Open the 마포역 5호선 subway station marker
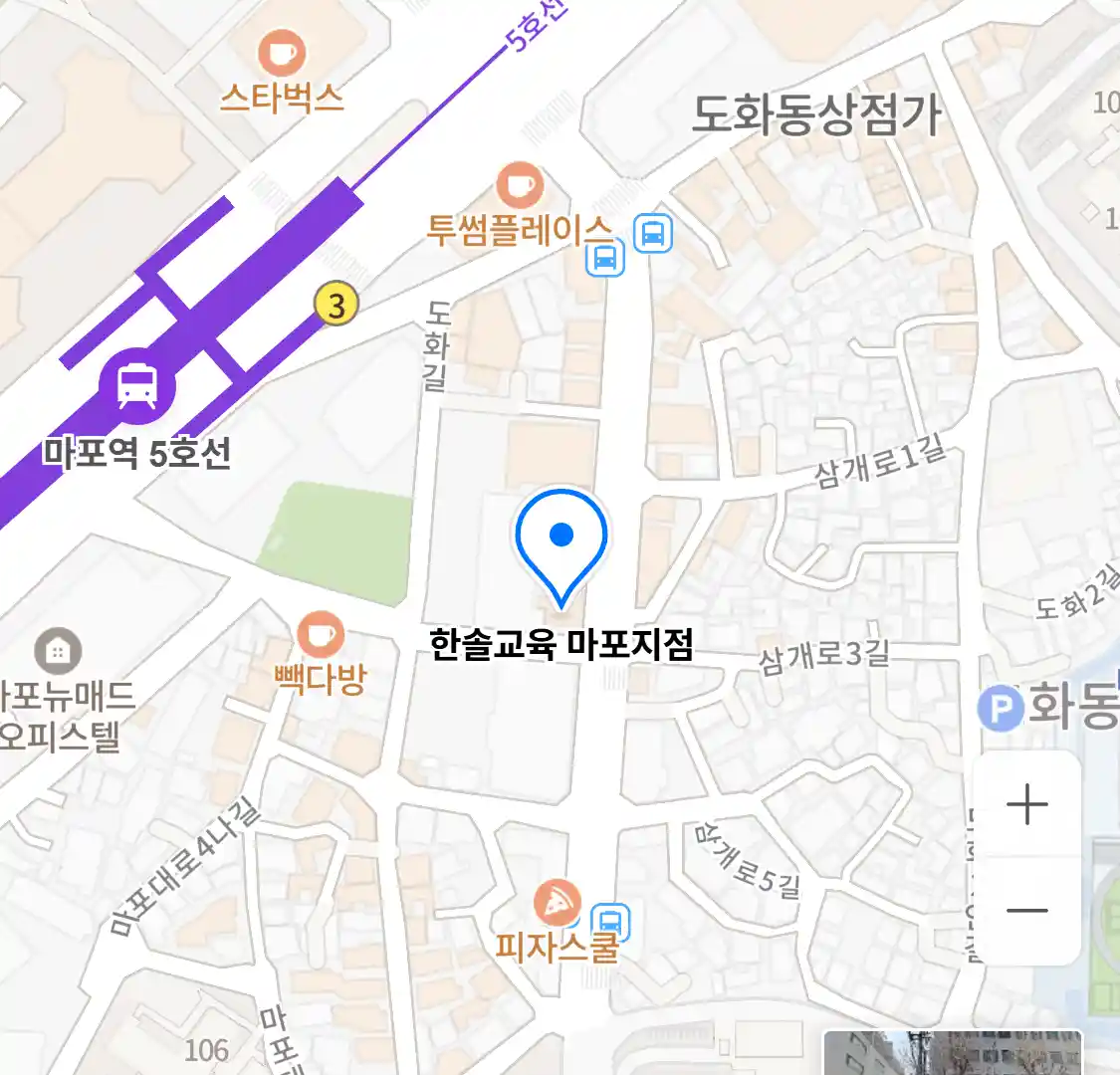Screen dimensions: 1120x1075 click(137, 385)
